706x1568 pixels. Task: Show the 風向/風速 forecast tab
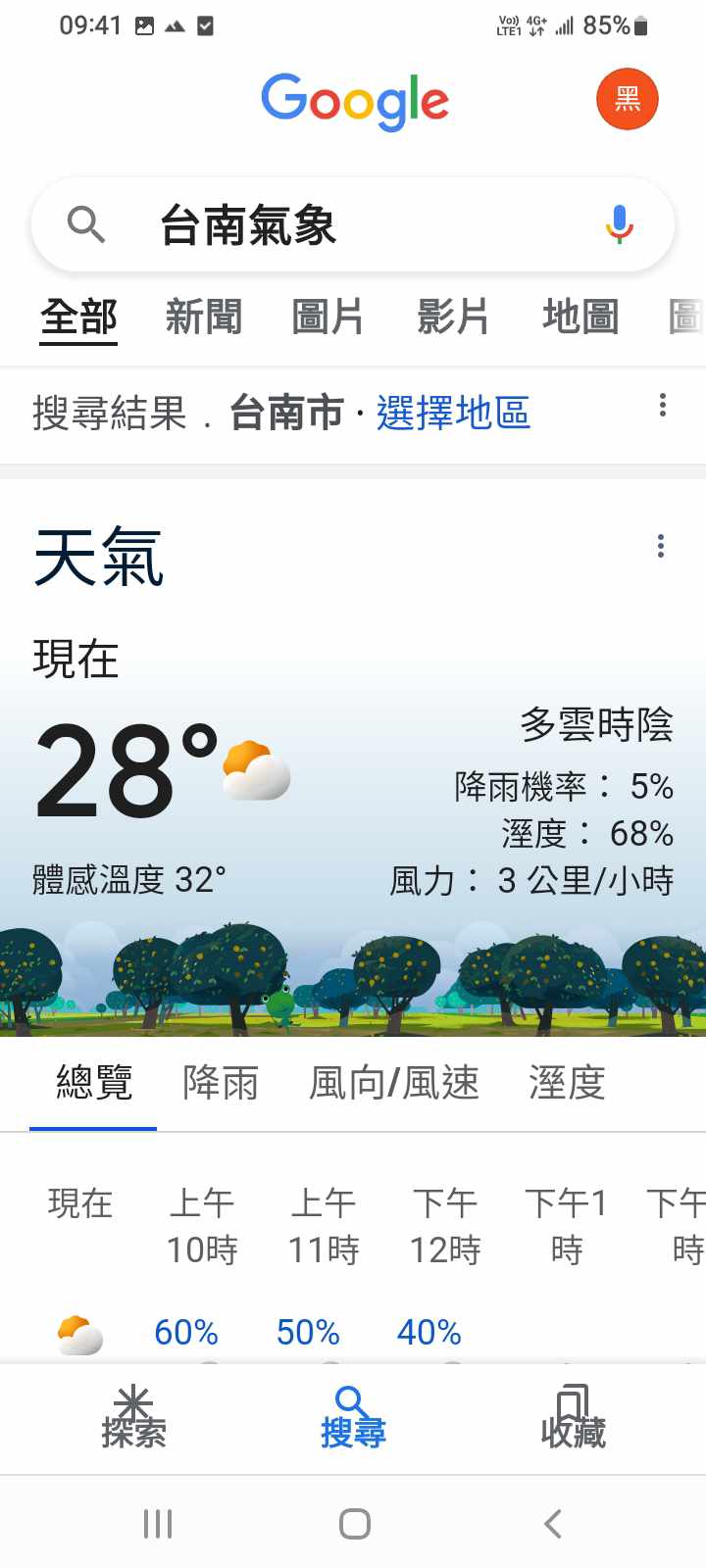[x=394, y=1083]
